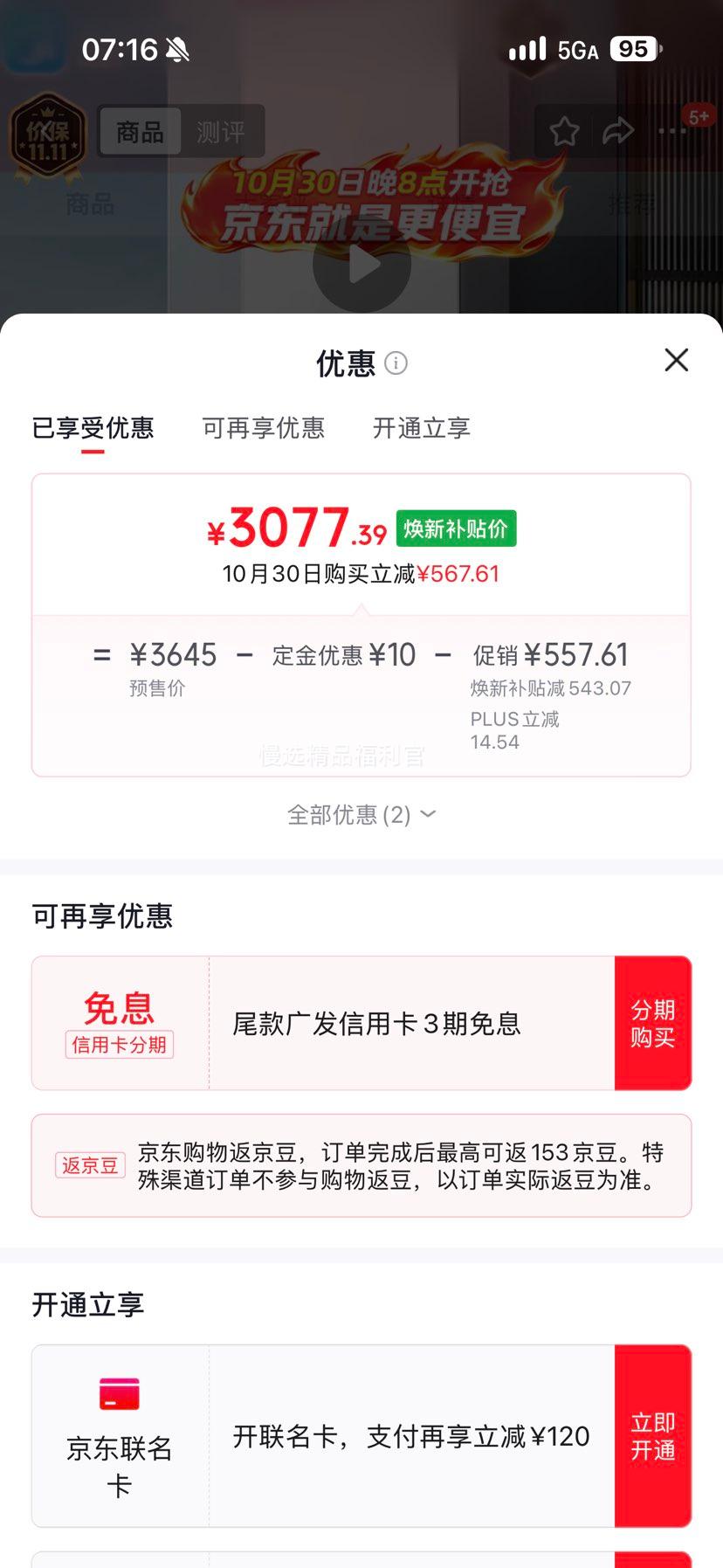Open the info icon beside 优惠

(x=396, y=363)
